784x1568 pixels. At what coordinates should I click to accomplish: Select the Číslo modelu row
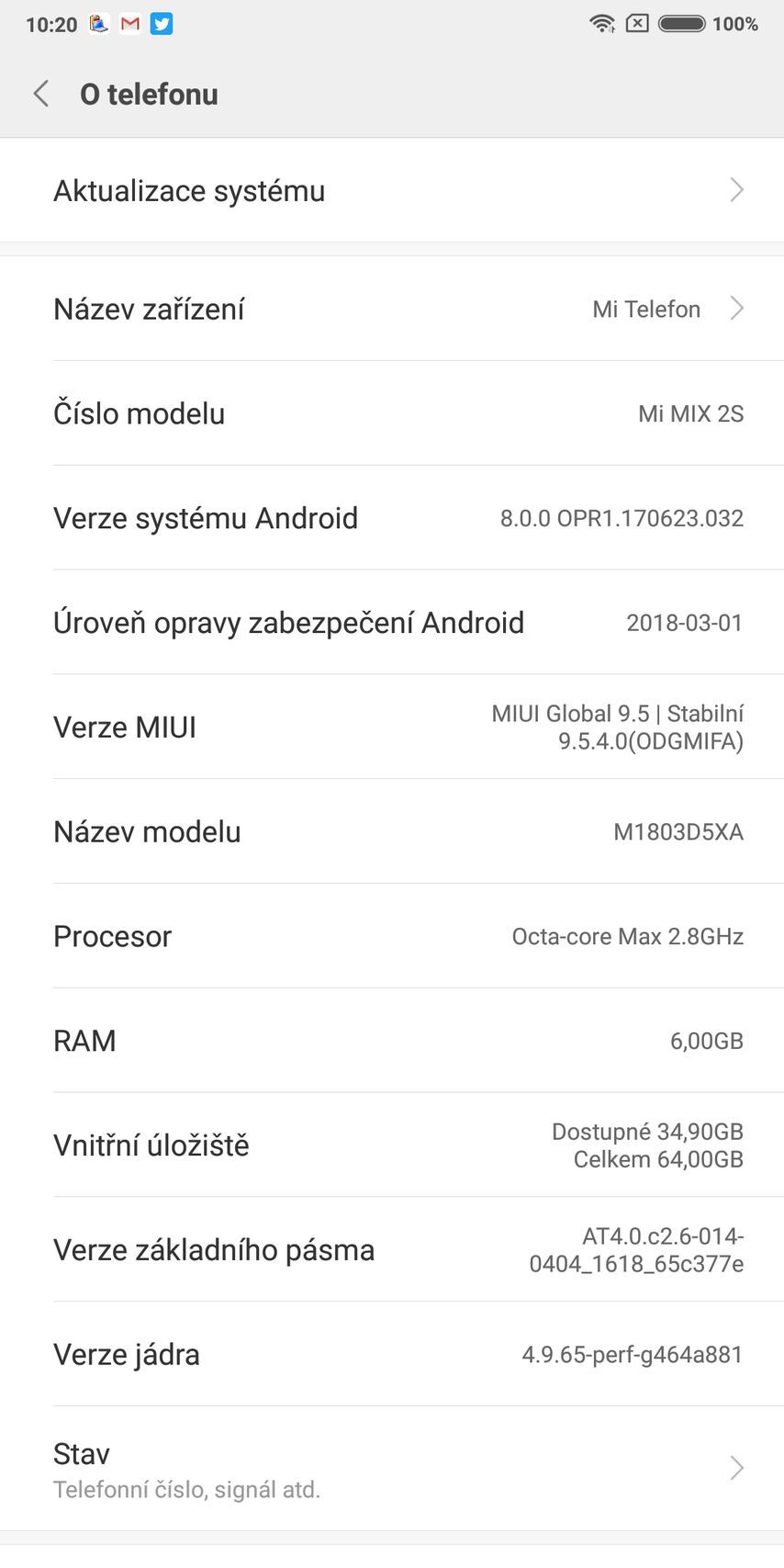(x=392, y=413)
